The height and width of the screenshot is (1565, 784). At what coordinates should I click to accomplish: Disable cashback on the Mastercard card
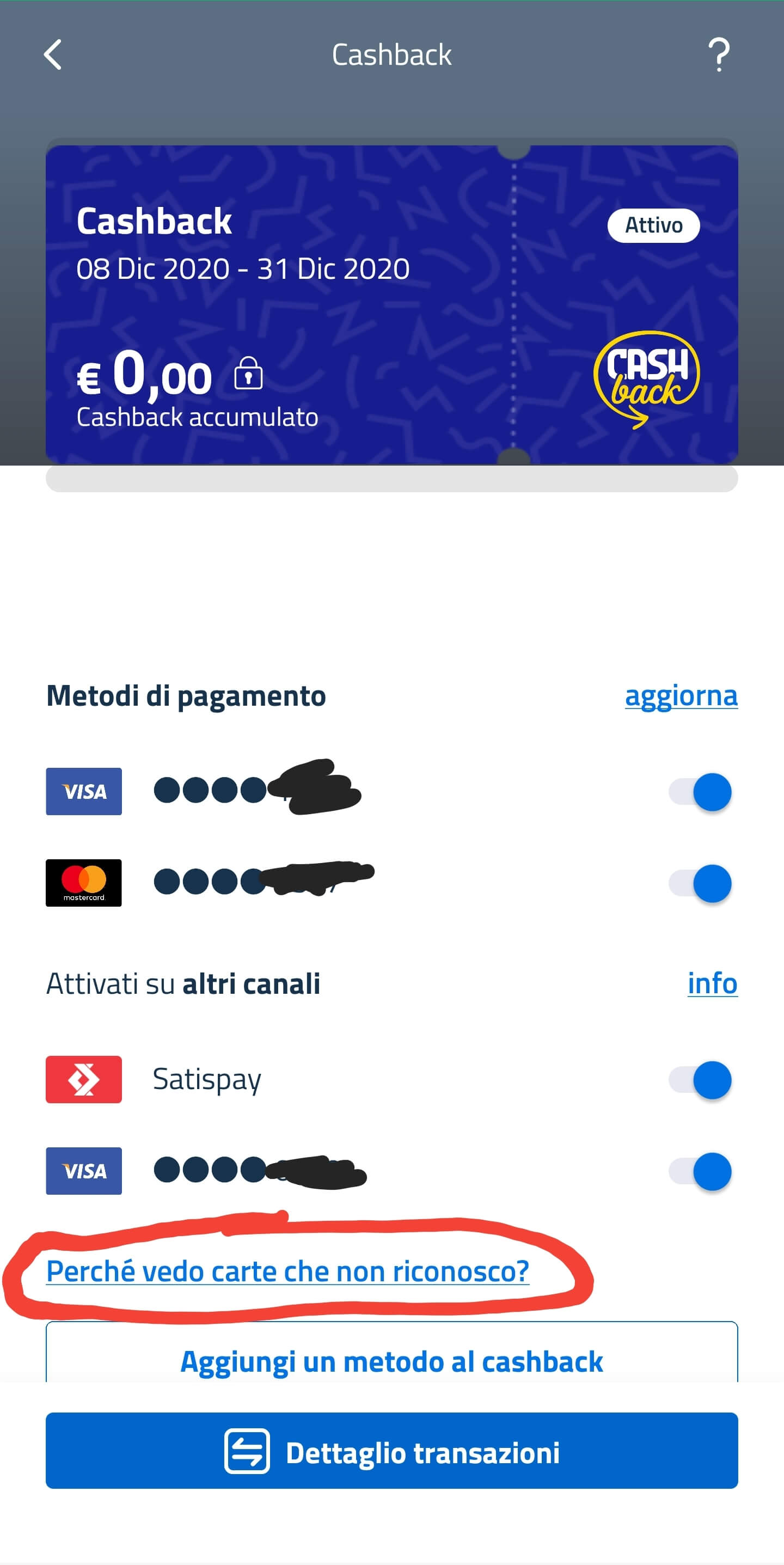click(x=701, y=883)
